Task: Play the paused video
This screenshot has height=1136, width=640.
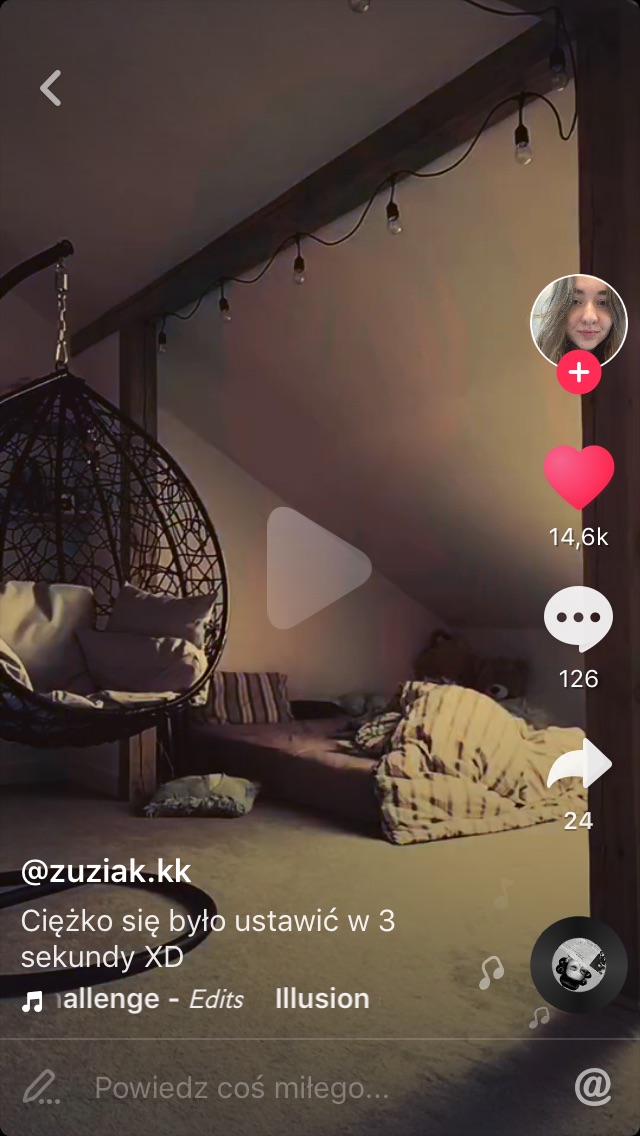Action: pos(317,568)
